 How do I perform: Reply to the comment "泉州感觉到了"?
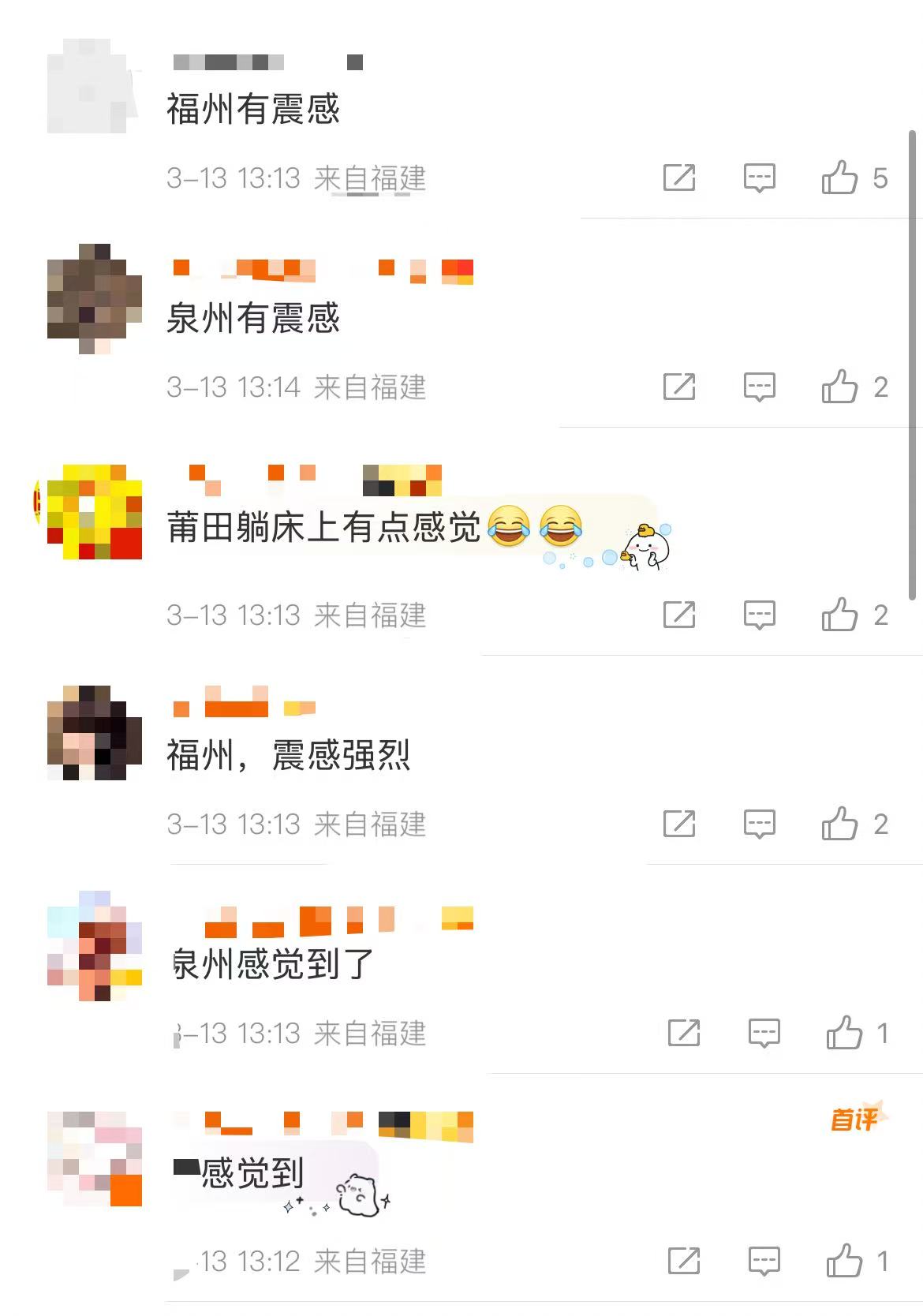coord(764,1032)
